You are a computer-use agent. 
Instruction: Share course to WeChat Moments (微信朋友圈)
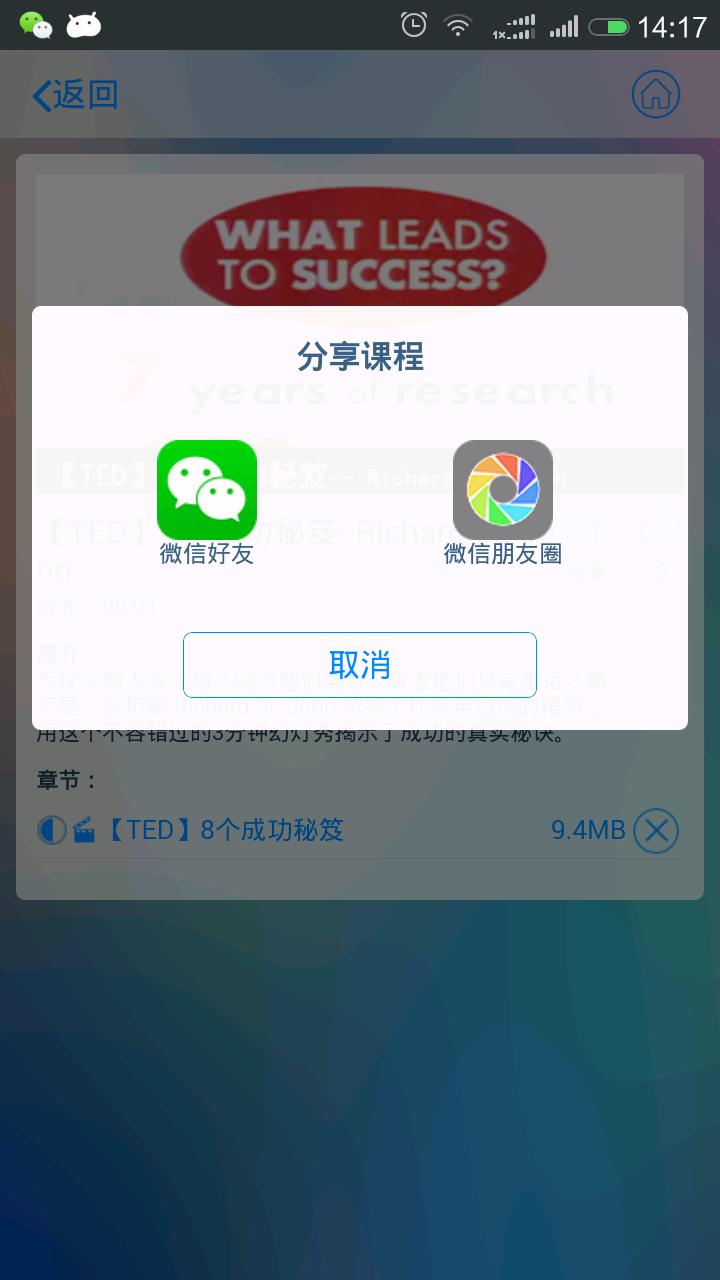tap(503, 500)
